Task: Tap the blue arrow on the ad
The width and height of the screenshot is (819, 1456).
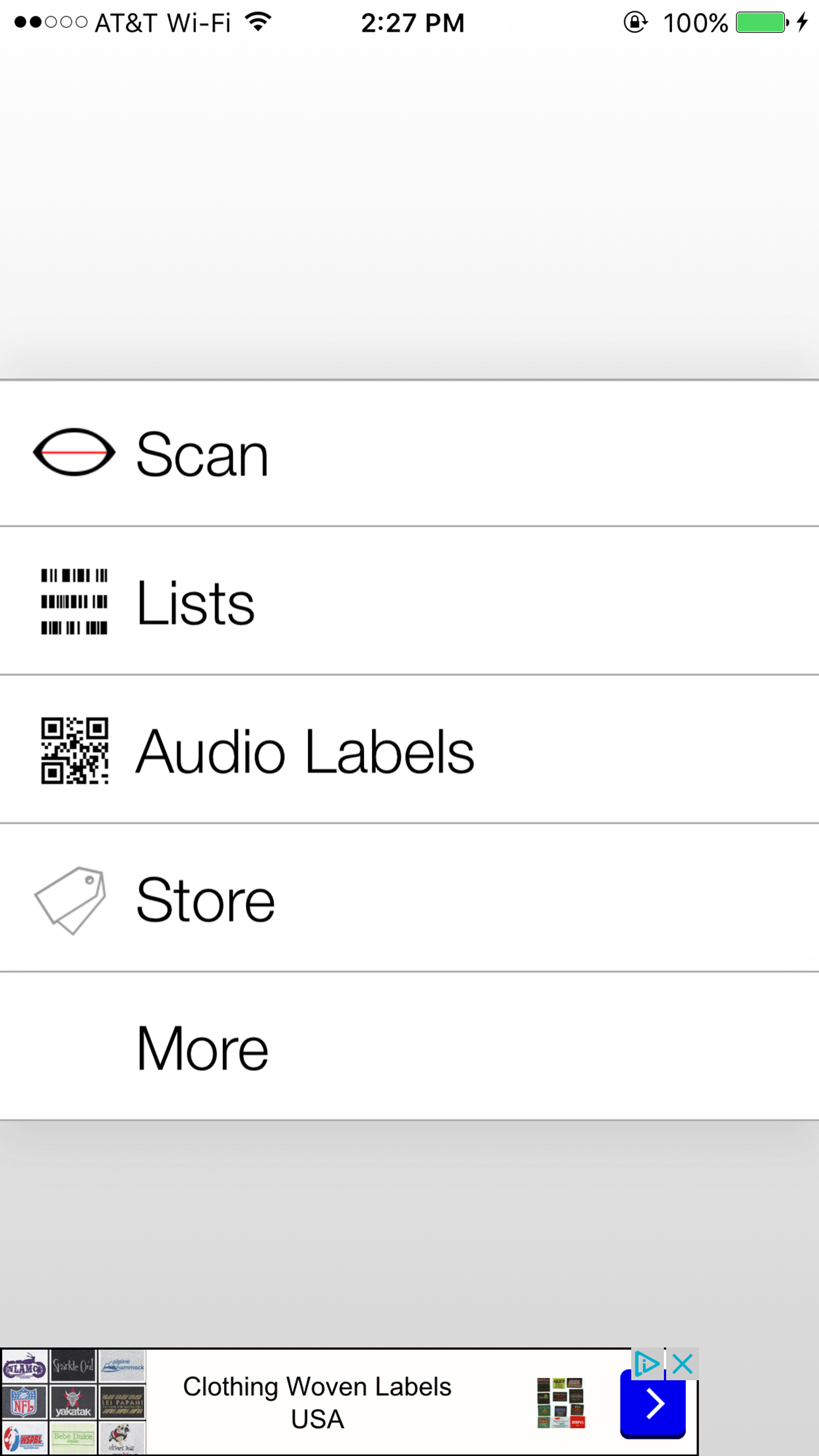Action: 652,1403
